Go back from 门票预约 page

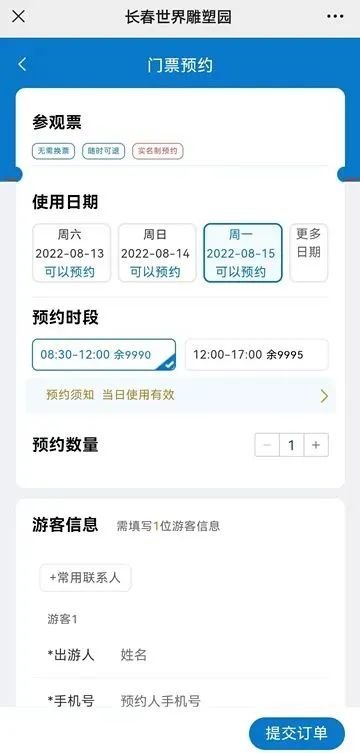point(22,64)
